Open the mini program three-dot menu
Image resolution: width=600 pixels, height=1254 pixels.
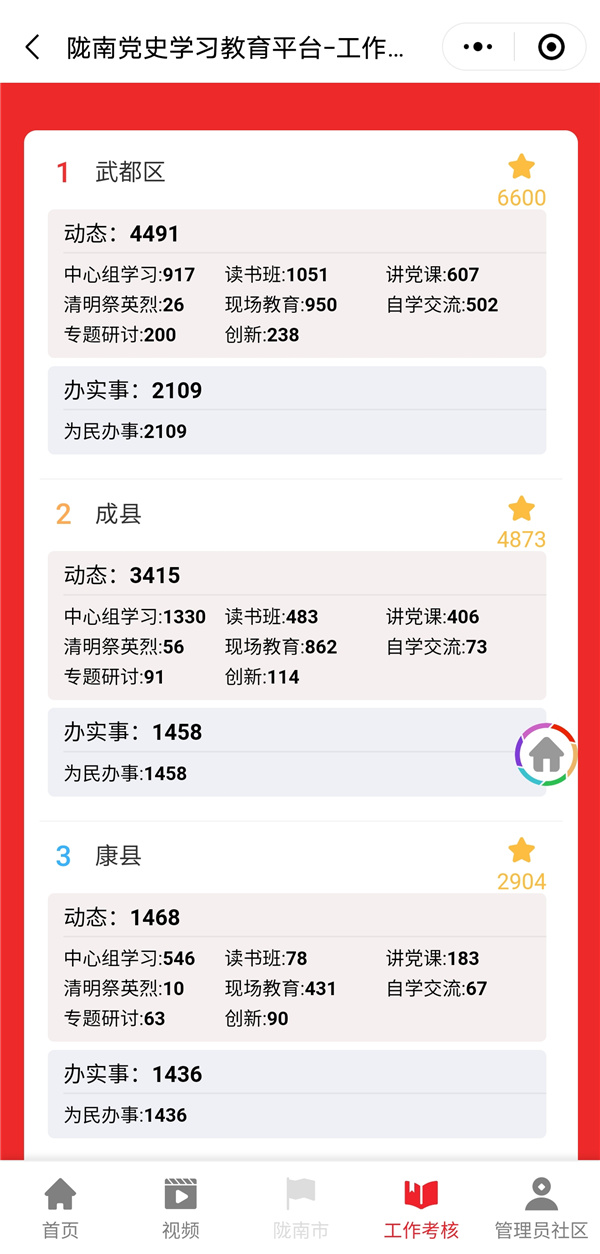click(x=479, y=47)
